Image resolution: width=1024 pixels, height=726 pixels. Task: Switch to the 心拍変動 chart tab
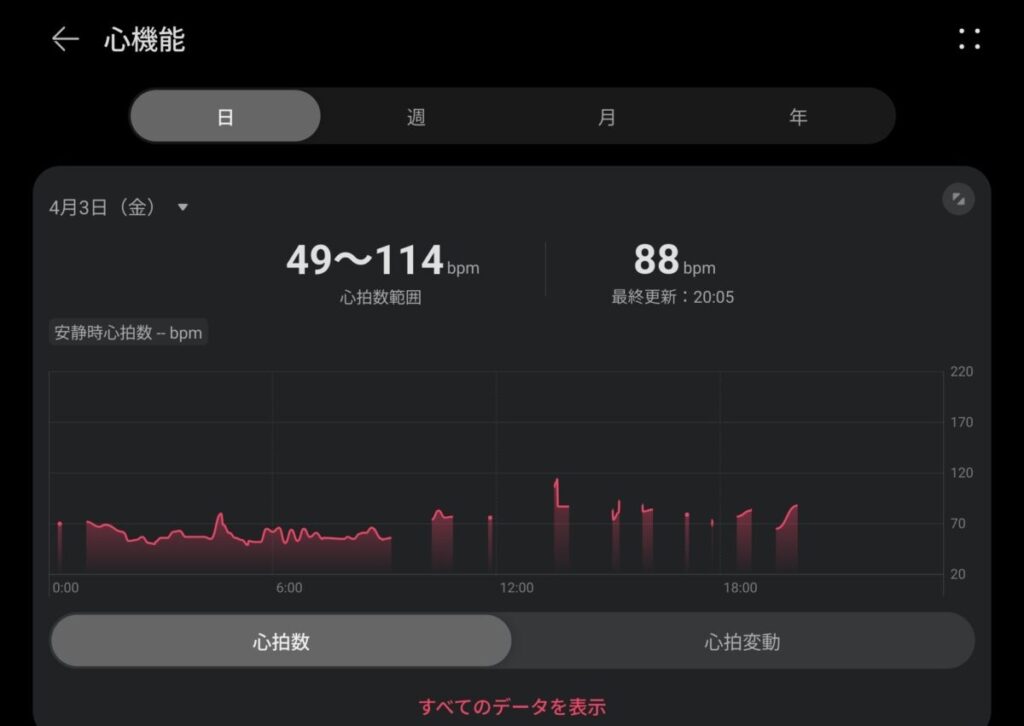(x=742, y=642)
